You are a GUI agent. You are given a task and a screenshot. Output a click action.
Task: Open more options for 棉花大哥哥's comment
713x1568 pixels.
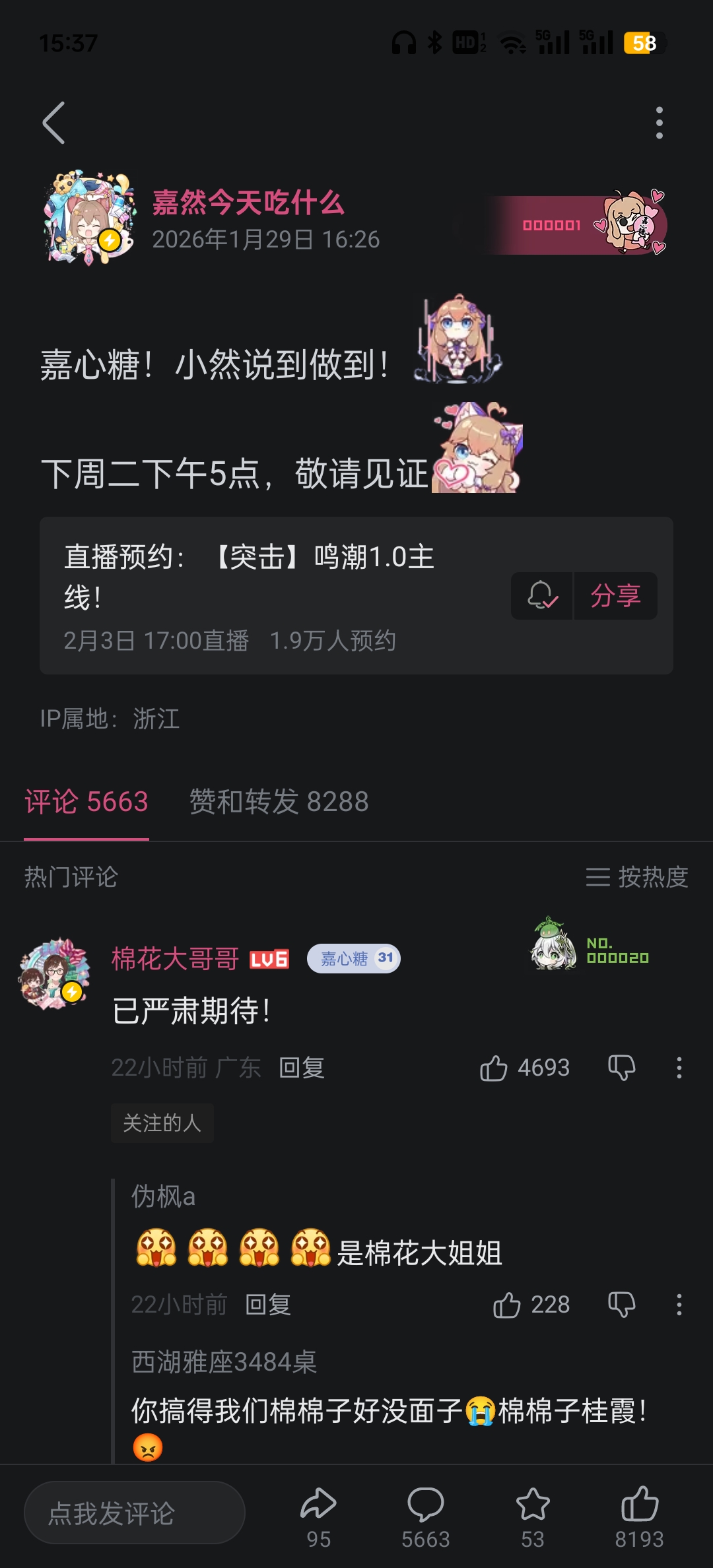679,1067
